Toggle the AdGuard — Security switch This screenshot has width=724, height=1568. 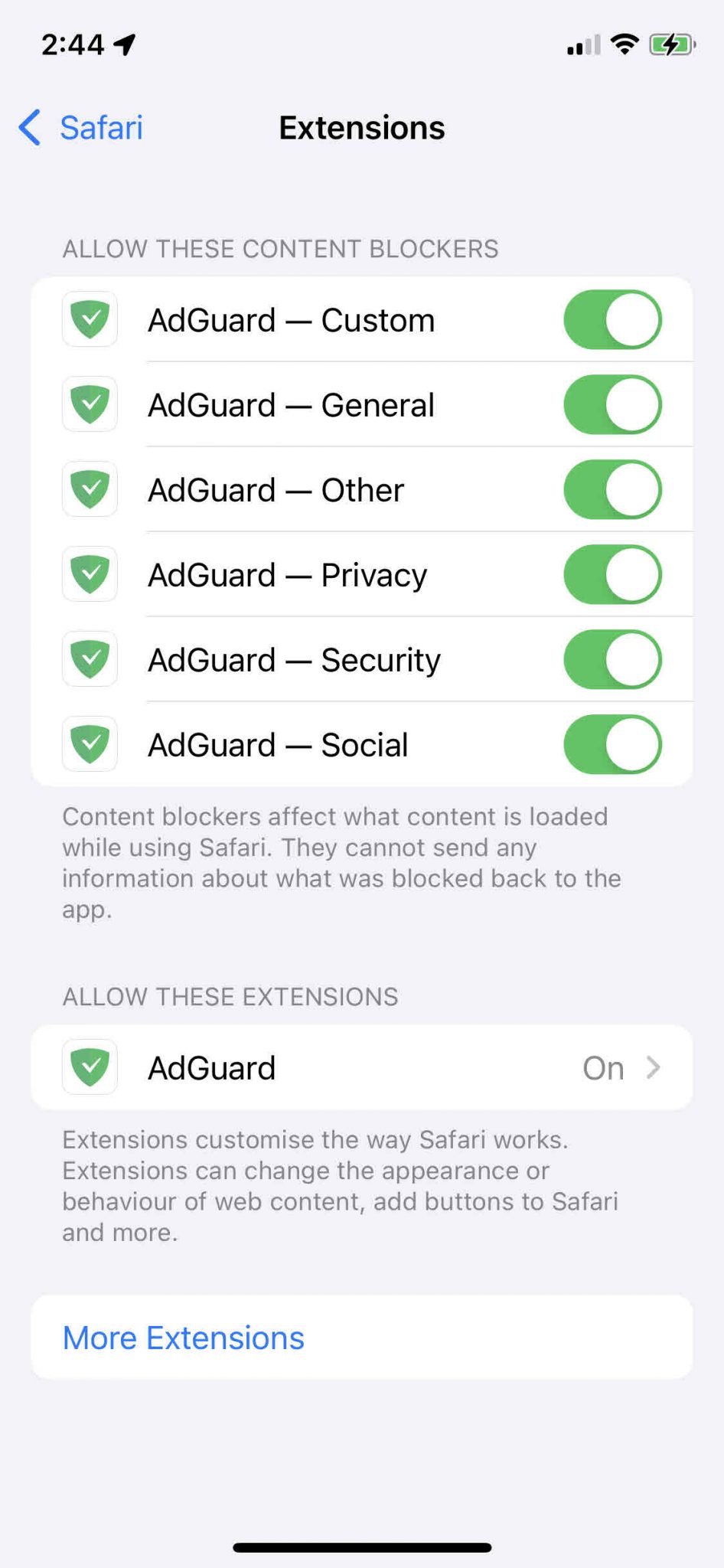[x=612, y=659]
